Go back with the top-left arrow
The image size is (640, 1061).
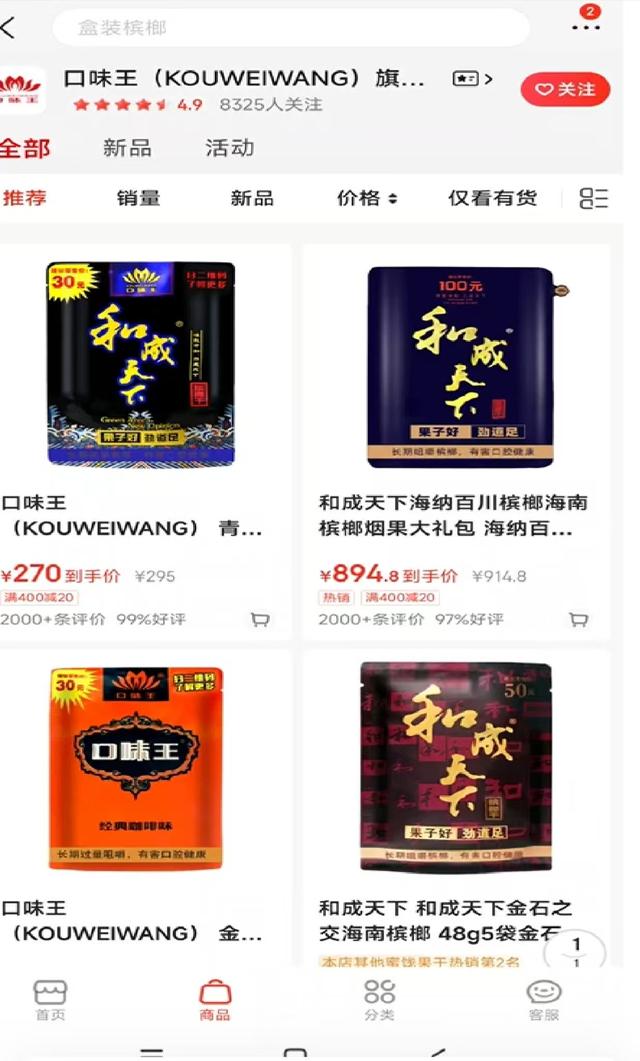click(10, 28)
